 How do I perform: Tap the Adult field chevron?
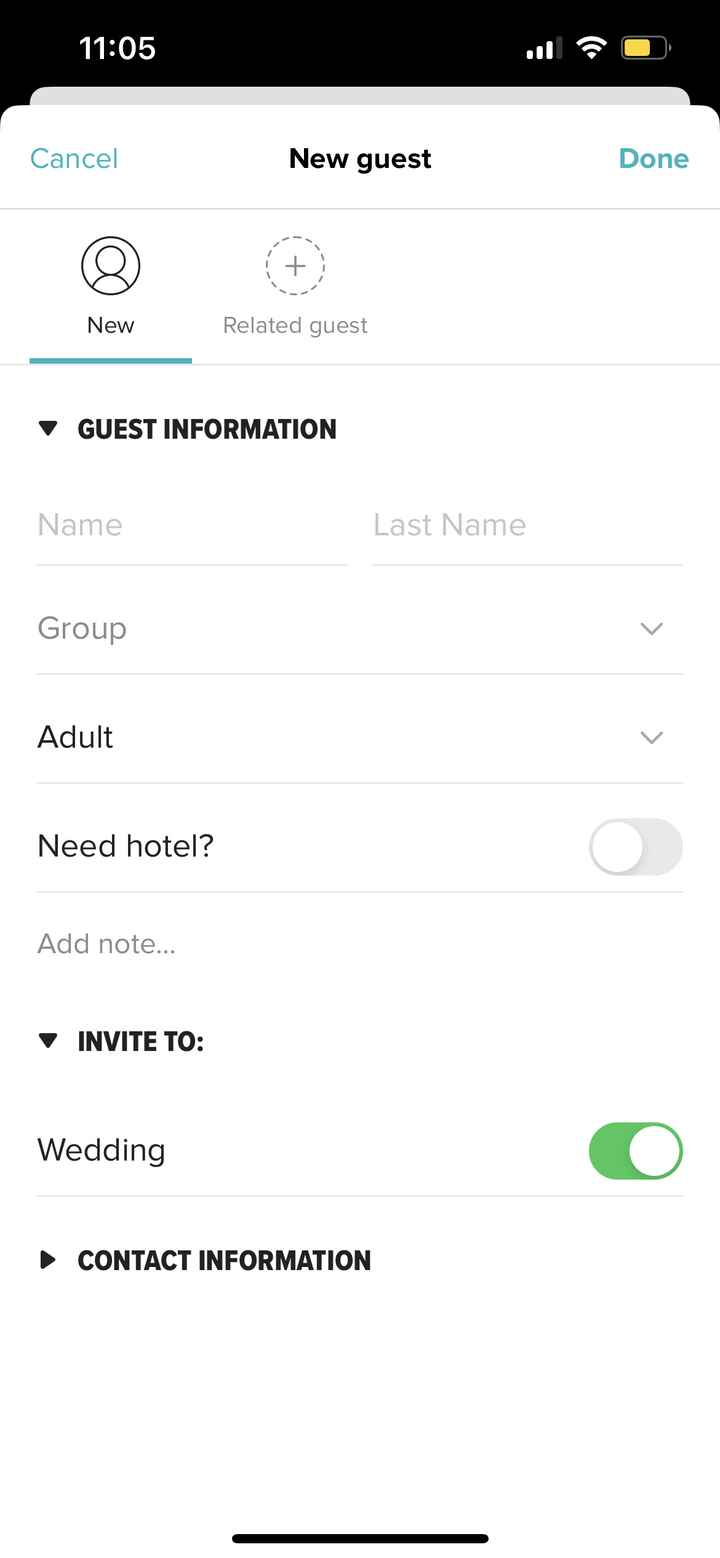(651, 737)
